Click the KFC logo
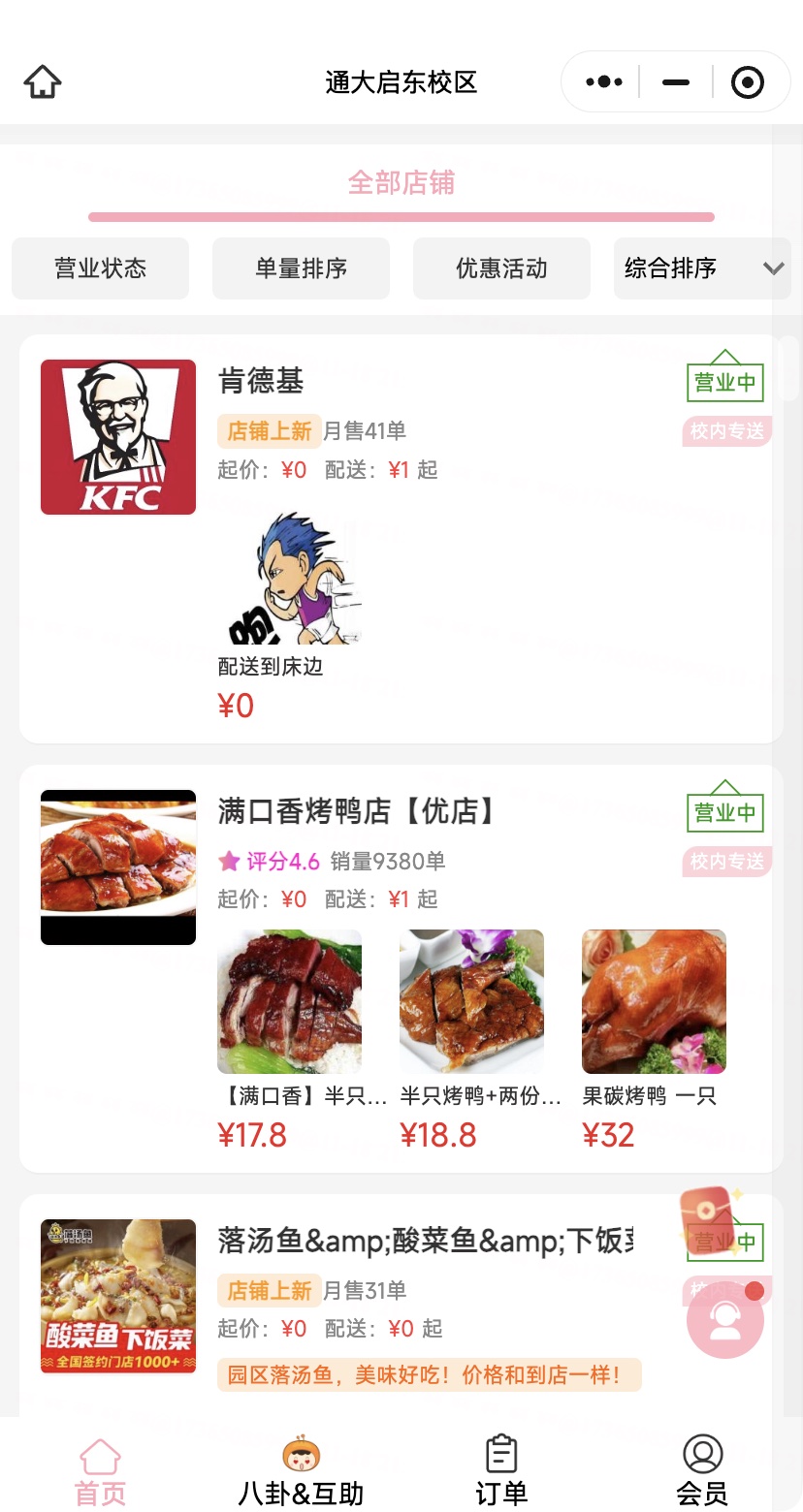803x1512 pixels. click(x=117, y=436)
